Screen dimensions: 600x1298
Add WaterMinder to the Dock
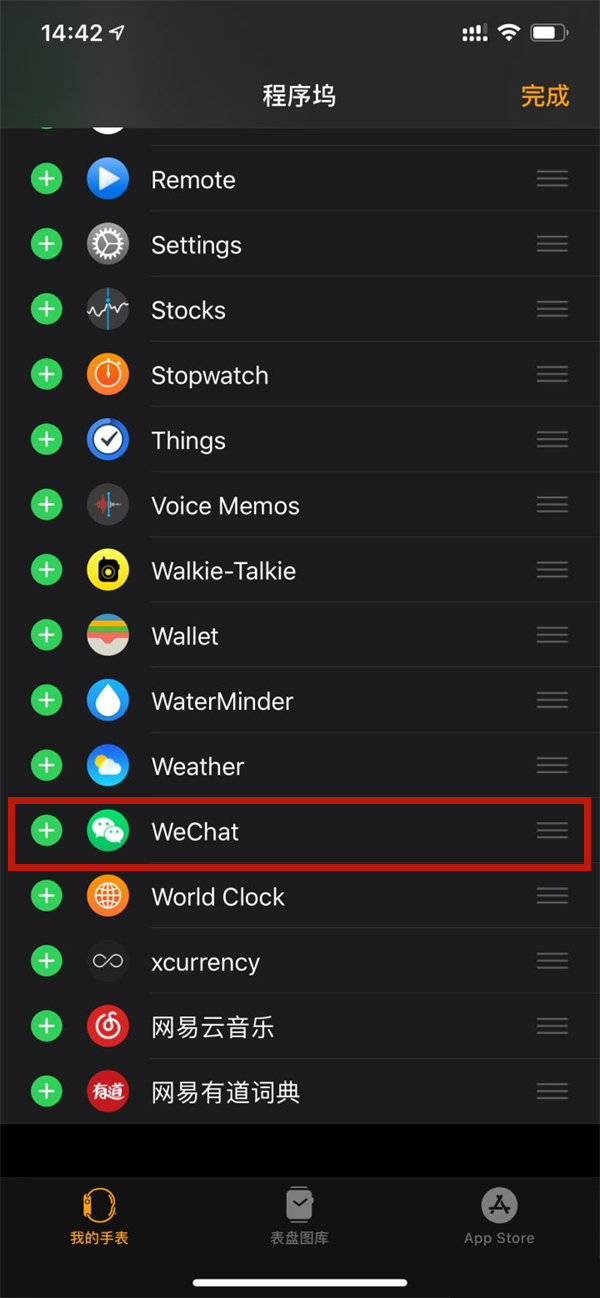click(x=46, y=700)
